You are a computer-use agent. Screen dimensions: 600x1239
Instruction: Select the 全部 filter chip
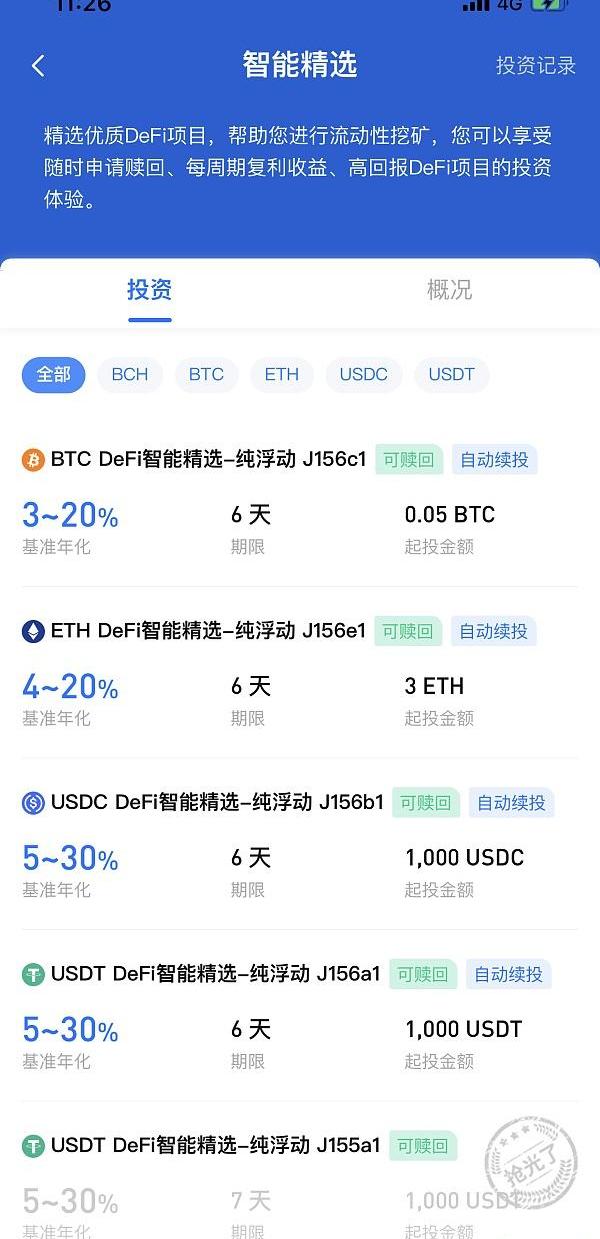tap(54, 375)
